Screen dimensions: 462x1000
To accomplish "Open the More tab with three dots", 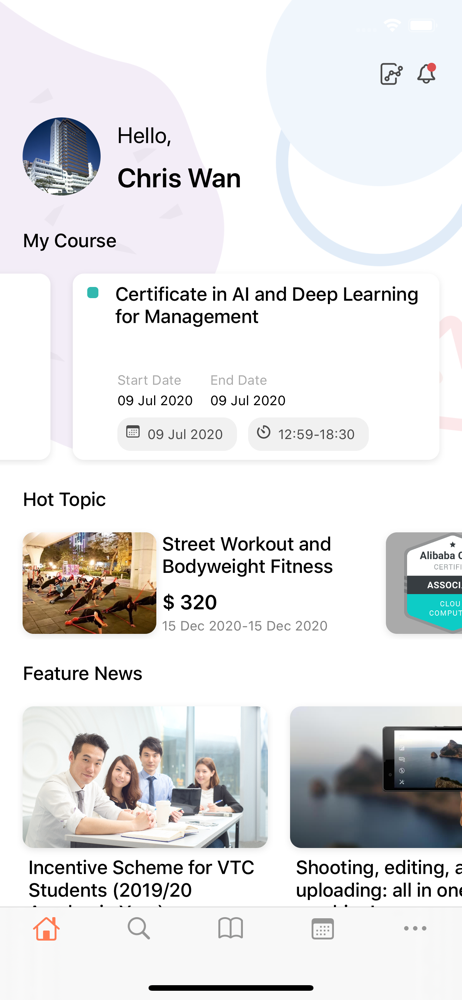I will point(415,929).
